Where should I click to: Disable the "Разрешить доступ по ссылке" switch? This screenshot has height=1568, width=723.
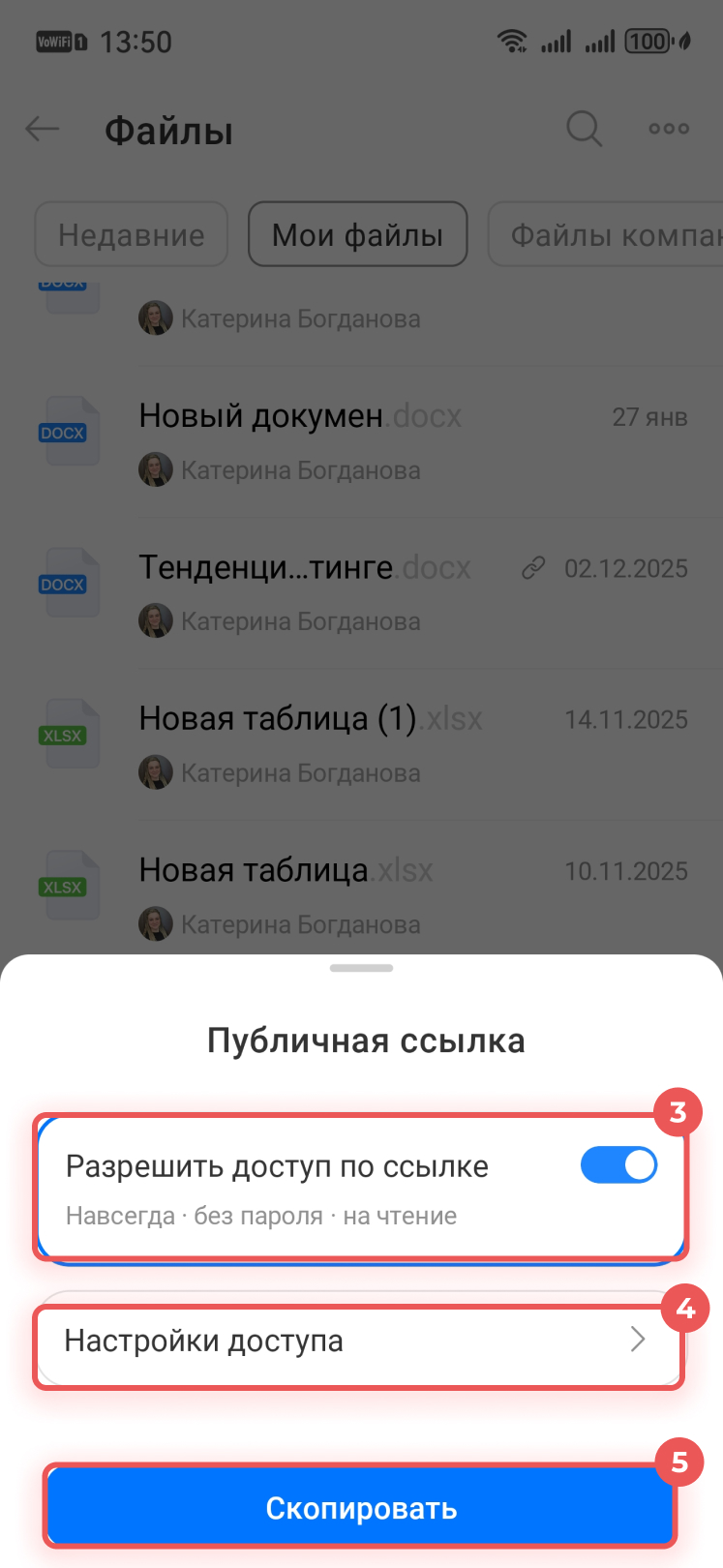pyautogui.click(x=618, y=1165)
